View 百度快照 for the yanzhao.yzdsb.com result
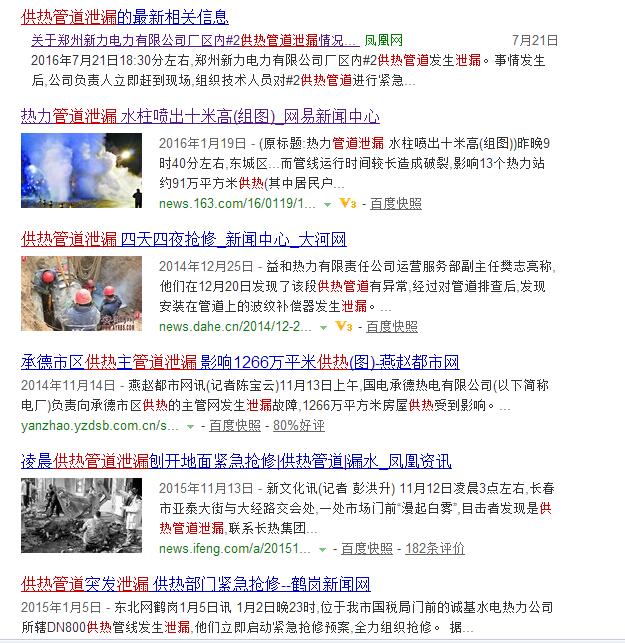This screenshot has width=625, height=643. pos(235,426)
